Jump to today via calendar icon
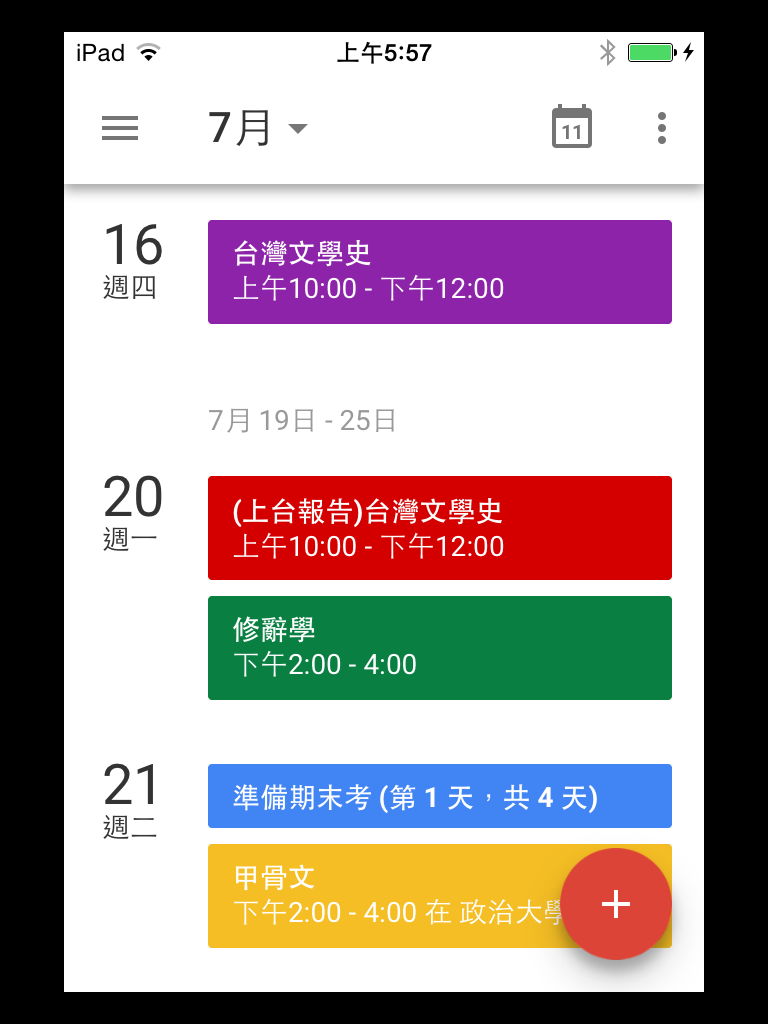 pyautogui.click(x=572, y=127)
